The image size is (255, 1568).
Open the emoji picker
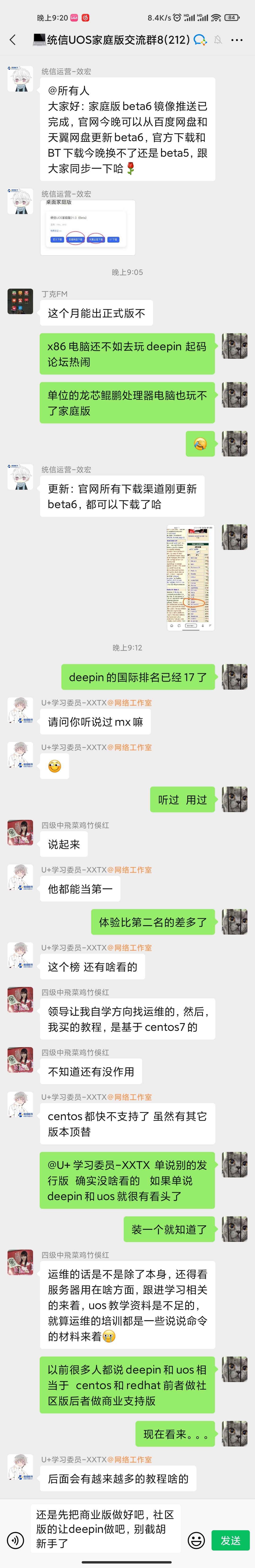(196, 1540)
